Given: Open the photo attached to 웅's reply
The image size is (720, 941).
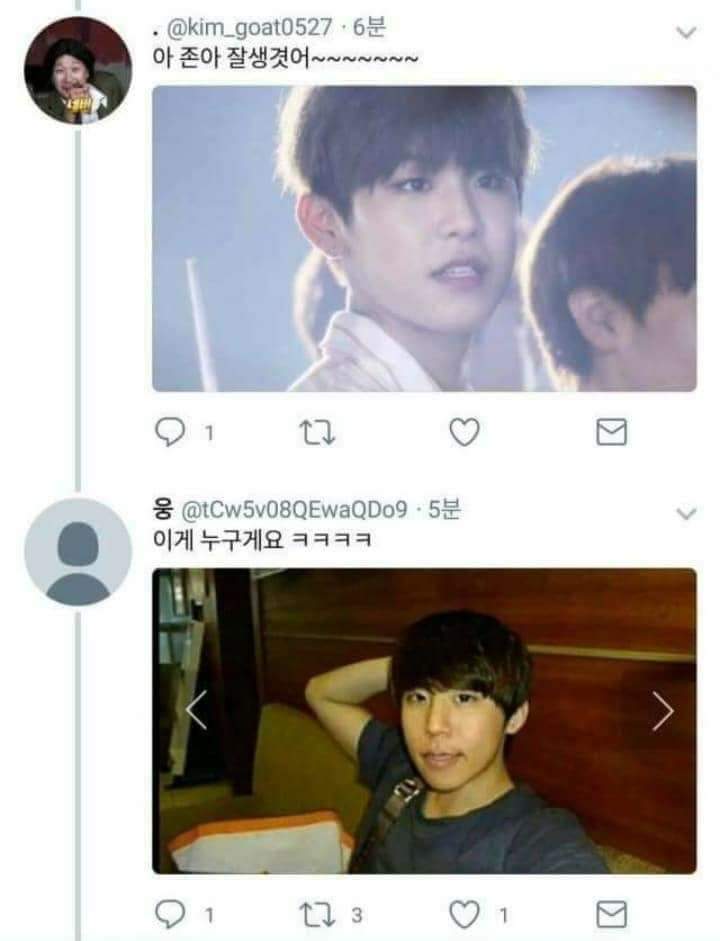Looking at the screenshot, I should (x=424, y=720).
